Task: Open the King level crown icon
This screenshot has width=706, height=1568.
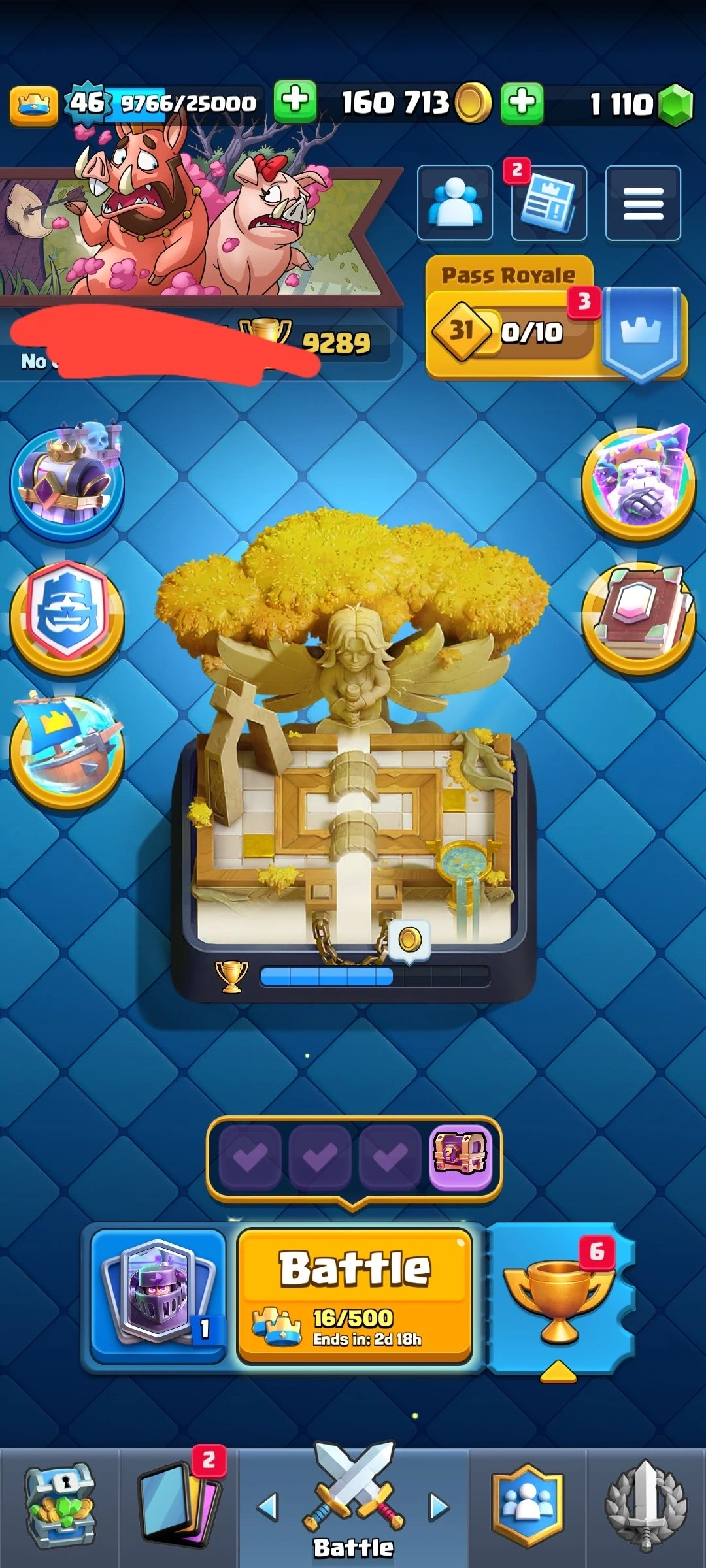Action: [33, 103]
